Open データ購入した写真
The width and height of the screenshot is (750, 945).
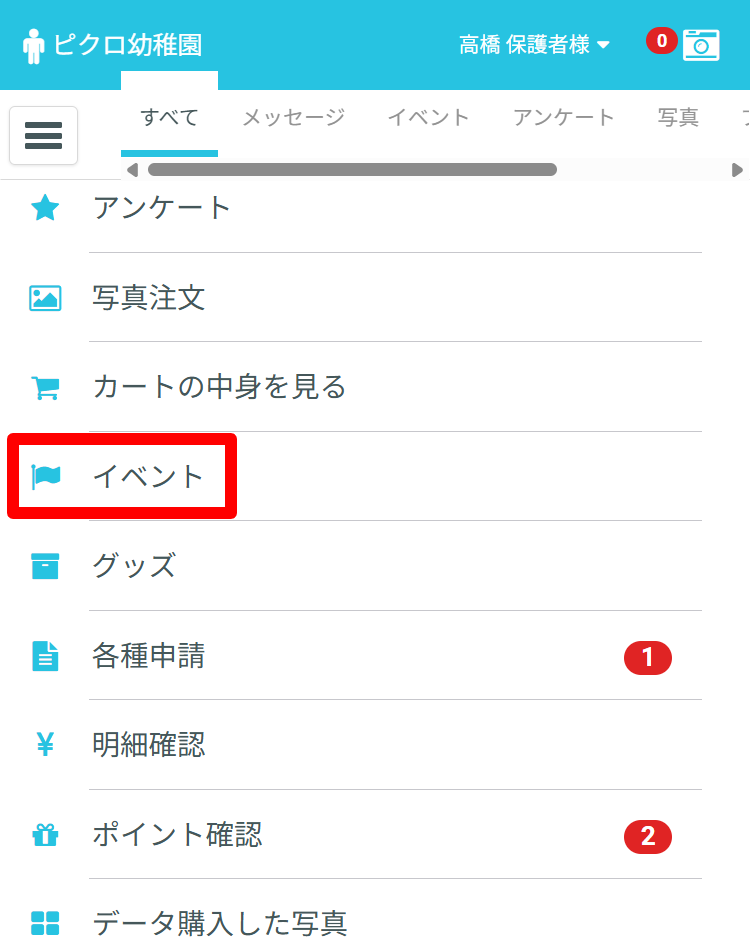(x=220, y=923)
